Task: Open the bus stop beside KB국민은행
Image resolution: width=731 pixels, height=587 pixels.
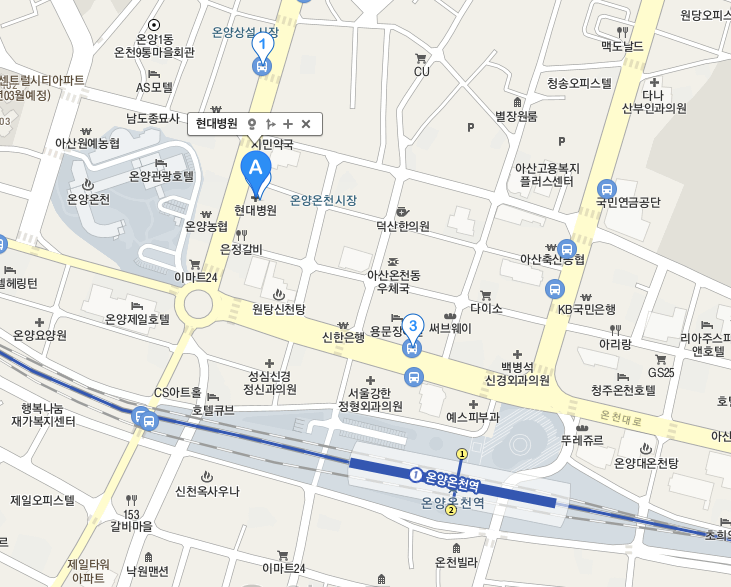Action: [554, 288]
